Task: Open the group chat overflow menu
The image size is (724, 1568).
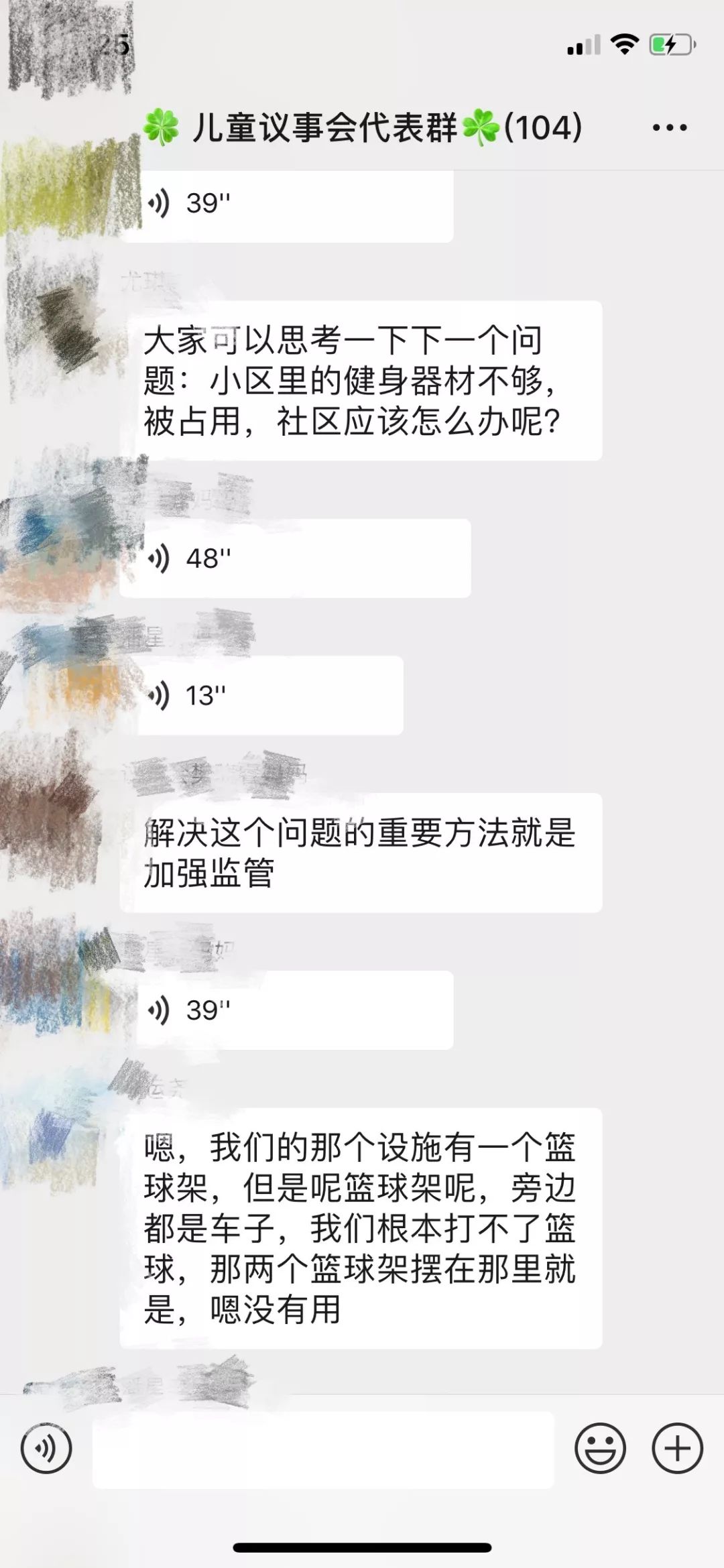Action: [670, 127]
